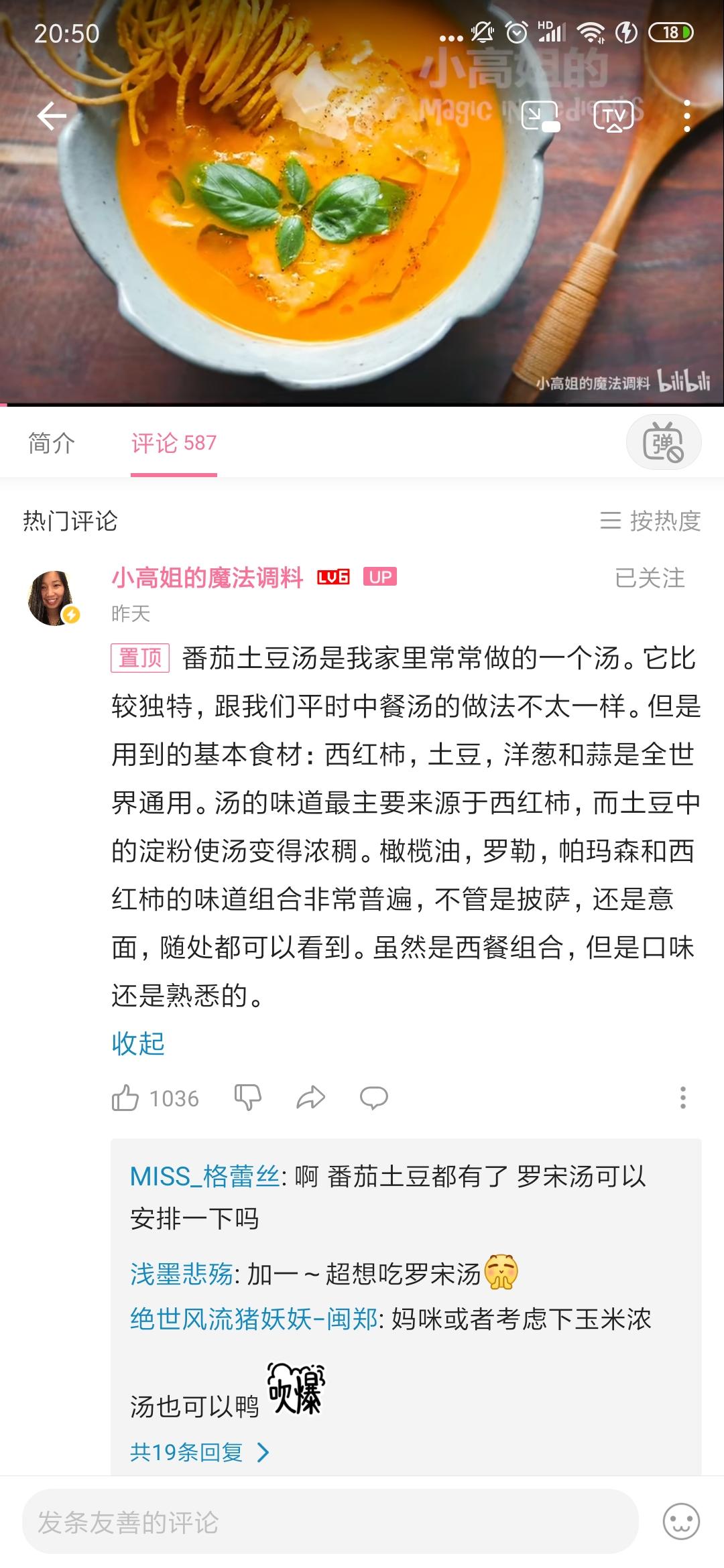The height and width of the screenshot is (1568, 724).
Task: Open 小高姐的魔法调料's avatar profile
Action: (x=54, y=598)
